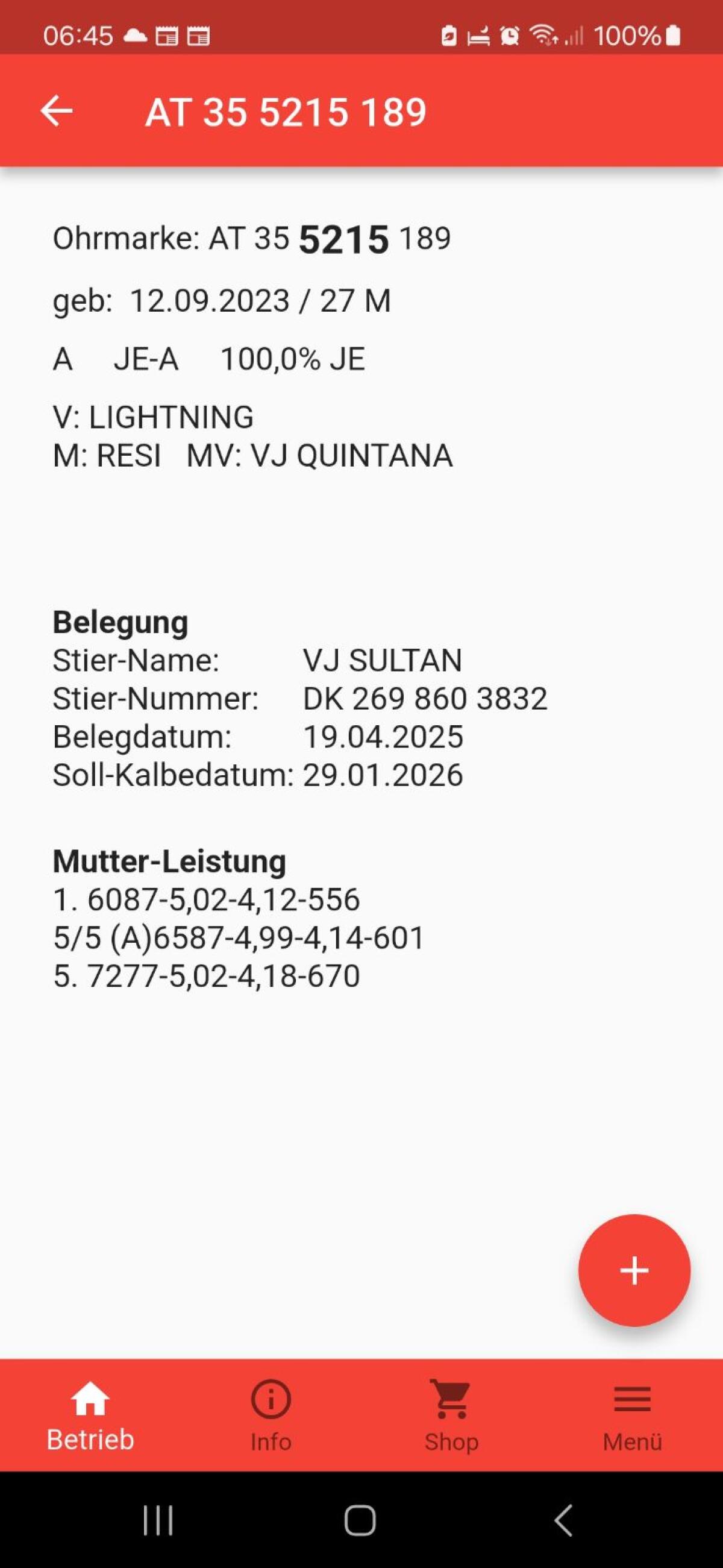723x1568 pixels.
Task: Tap the system home button
Action: 360,1520
